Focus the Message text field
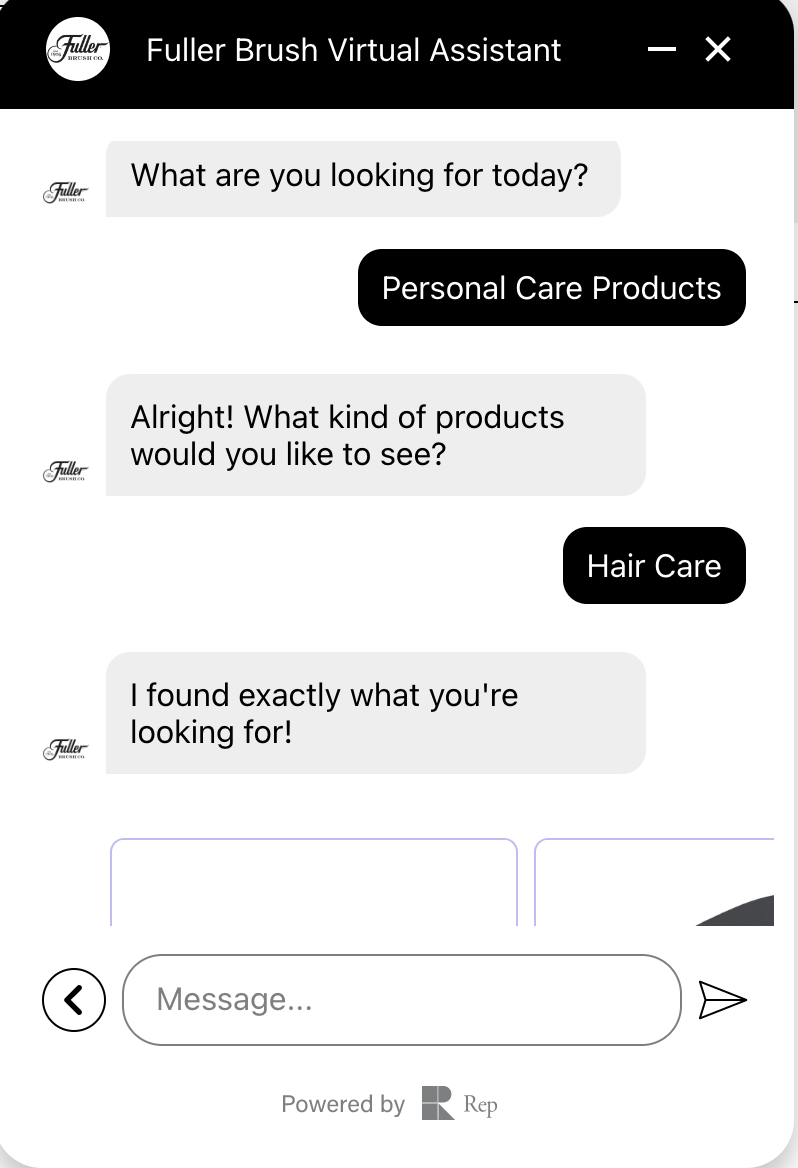This screenshot has width=798, height=1168. click(x=400, y=999)
